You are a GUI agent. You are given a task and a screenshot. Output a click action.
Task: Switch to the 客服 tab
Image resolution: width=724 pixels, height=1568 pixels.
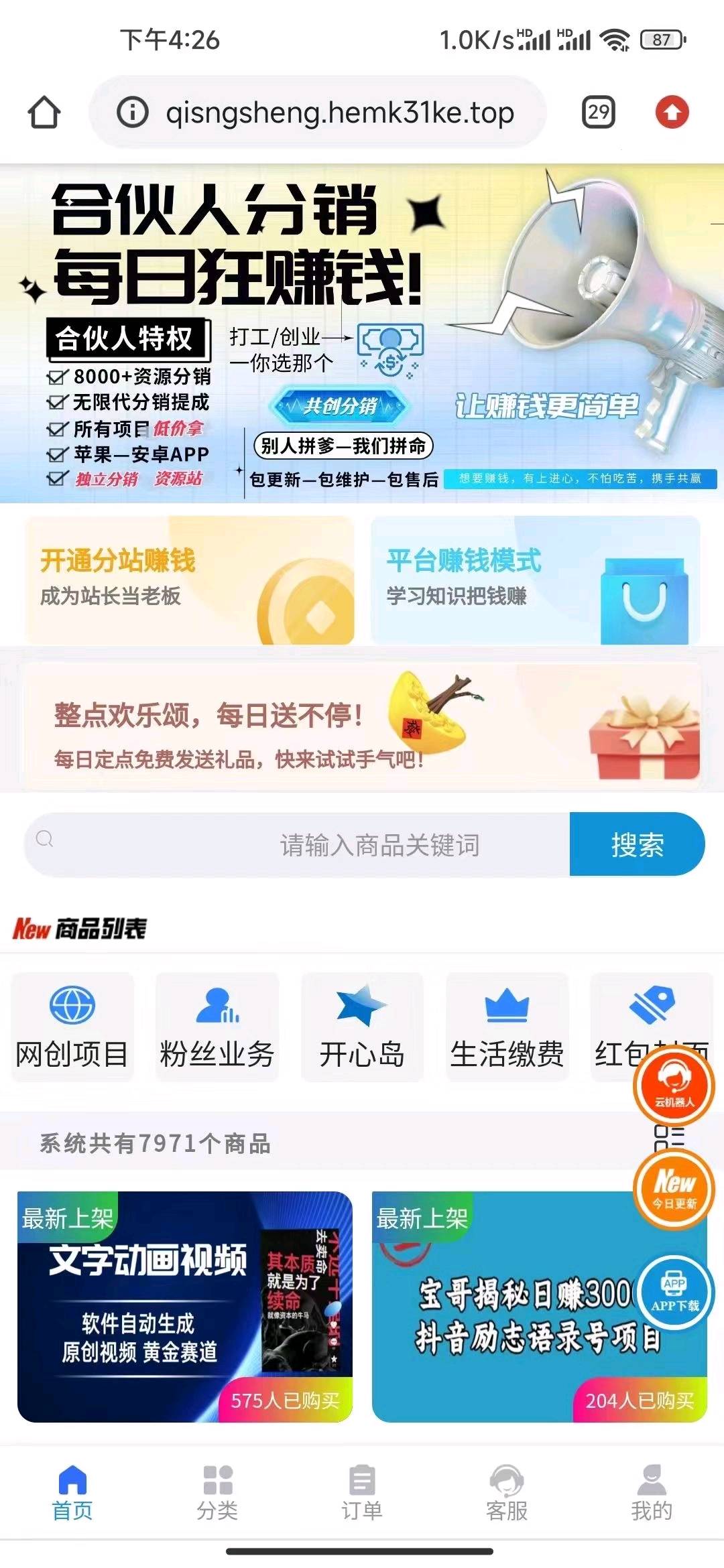507,1493
